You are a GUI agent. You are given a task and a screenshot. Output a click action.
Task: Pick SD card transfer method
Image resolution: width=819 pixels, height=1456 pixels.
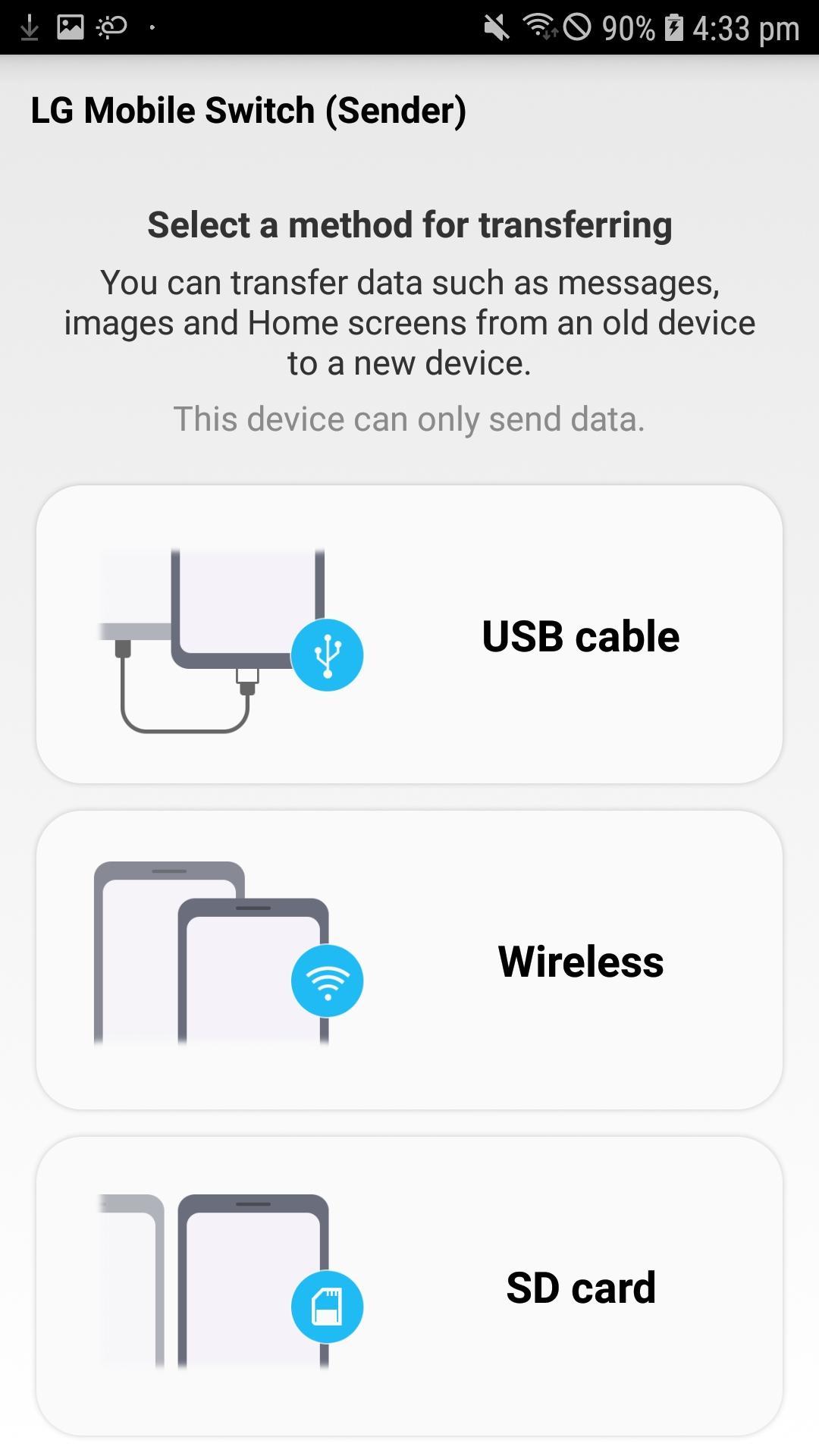click(x=409, y=1286)
